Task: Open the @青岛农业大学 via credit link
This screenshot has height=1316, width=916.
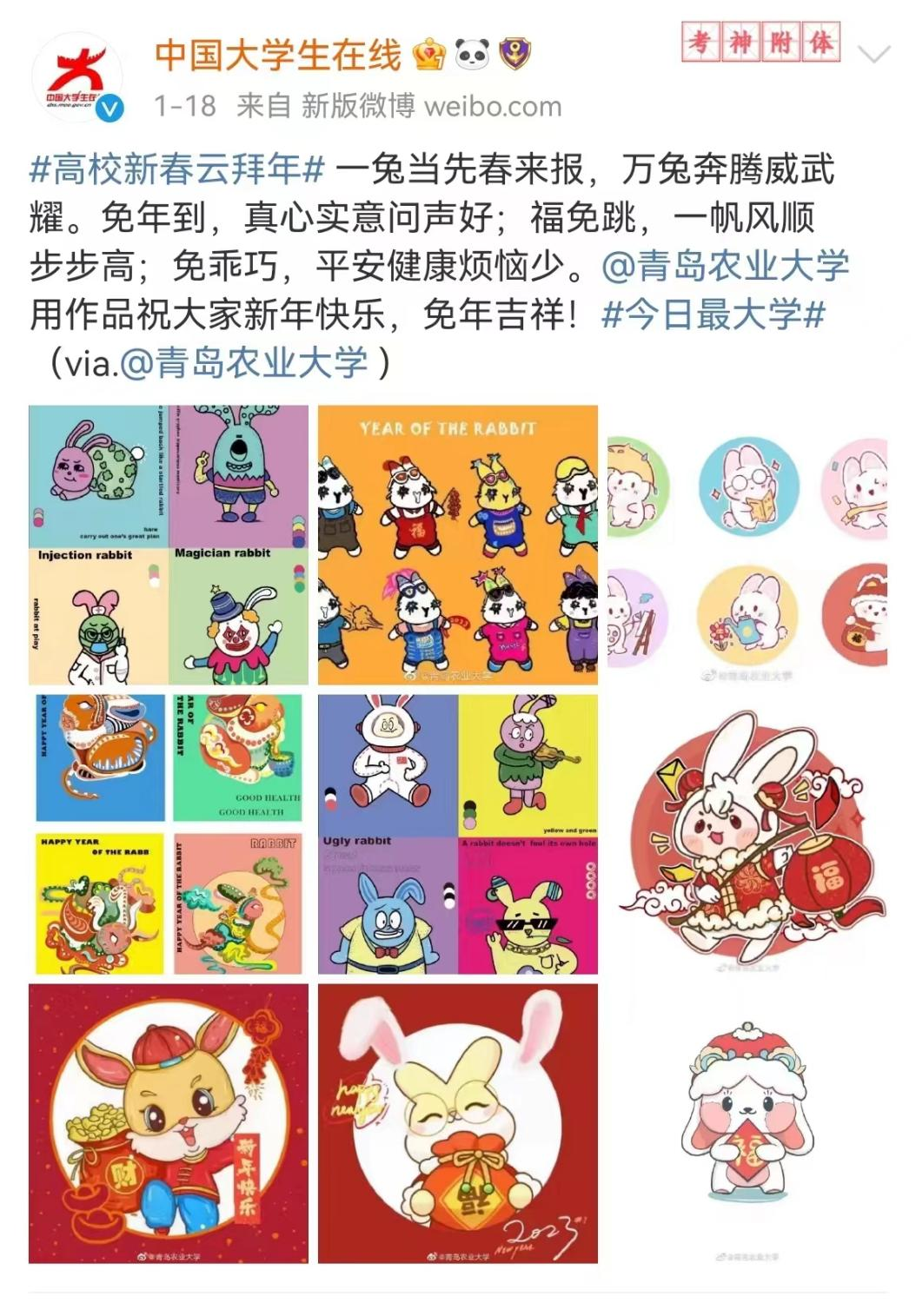Action: point(243,363)
